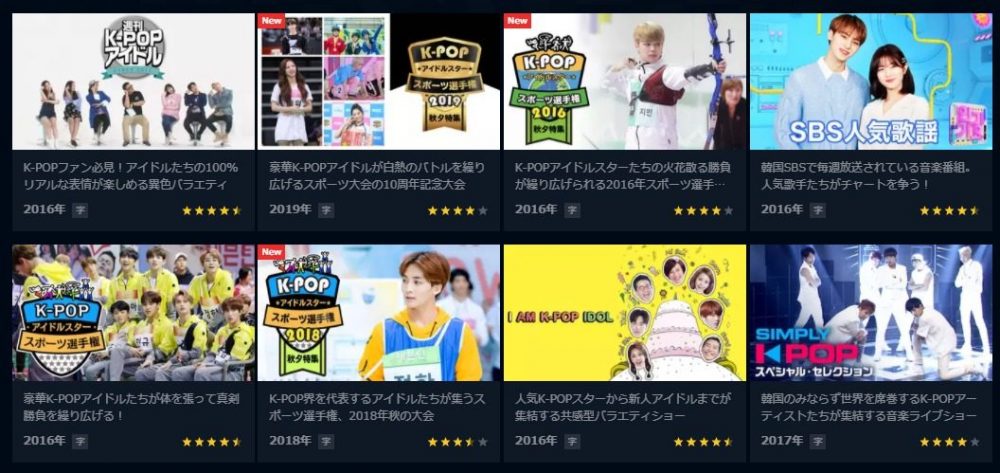The width and height of the screenshot is (1000, 473).
Task: Open the スポーツ選手権 2018 秋夕特集 card
Action: (379, 313)
